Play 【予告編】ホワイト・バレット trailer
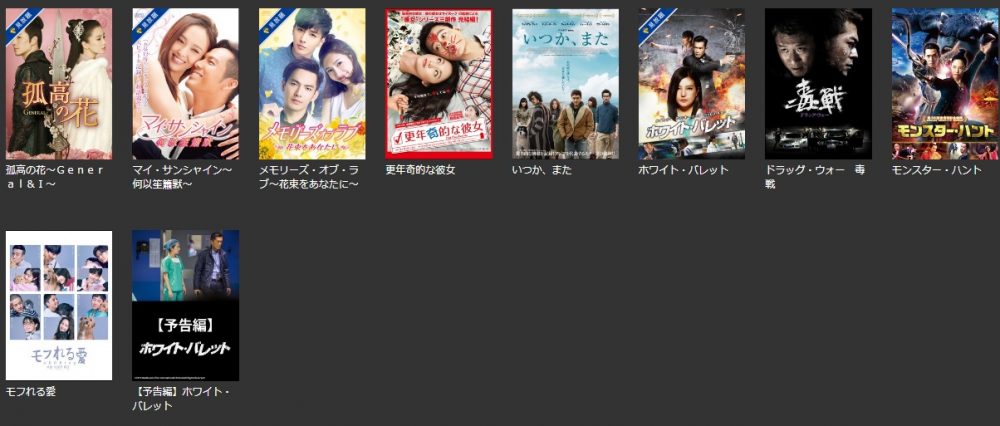1000x426 pixels. point(185,305)
